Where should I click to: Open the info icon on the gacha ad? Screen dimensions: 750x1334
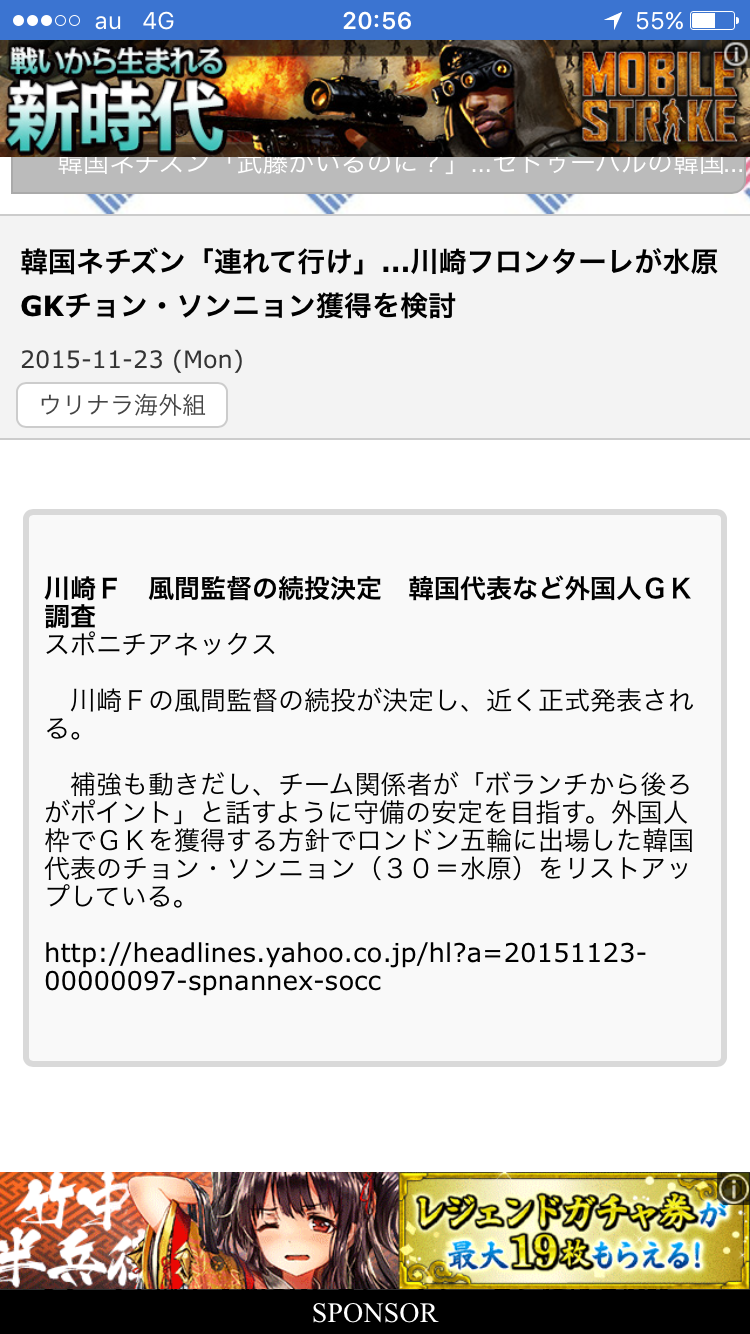pyautogui.click(x=734, y=1187)
